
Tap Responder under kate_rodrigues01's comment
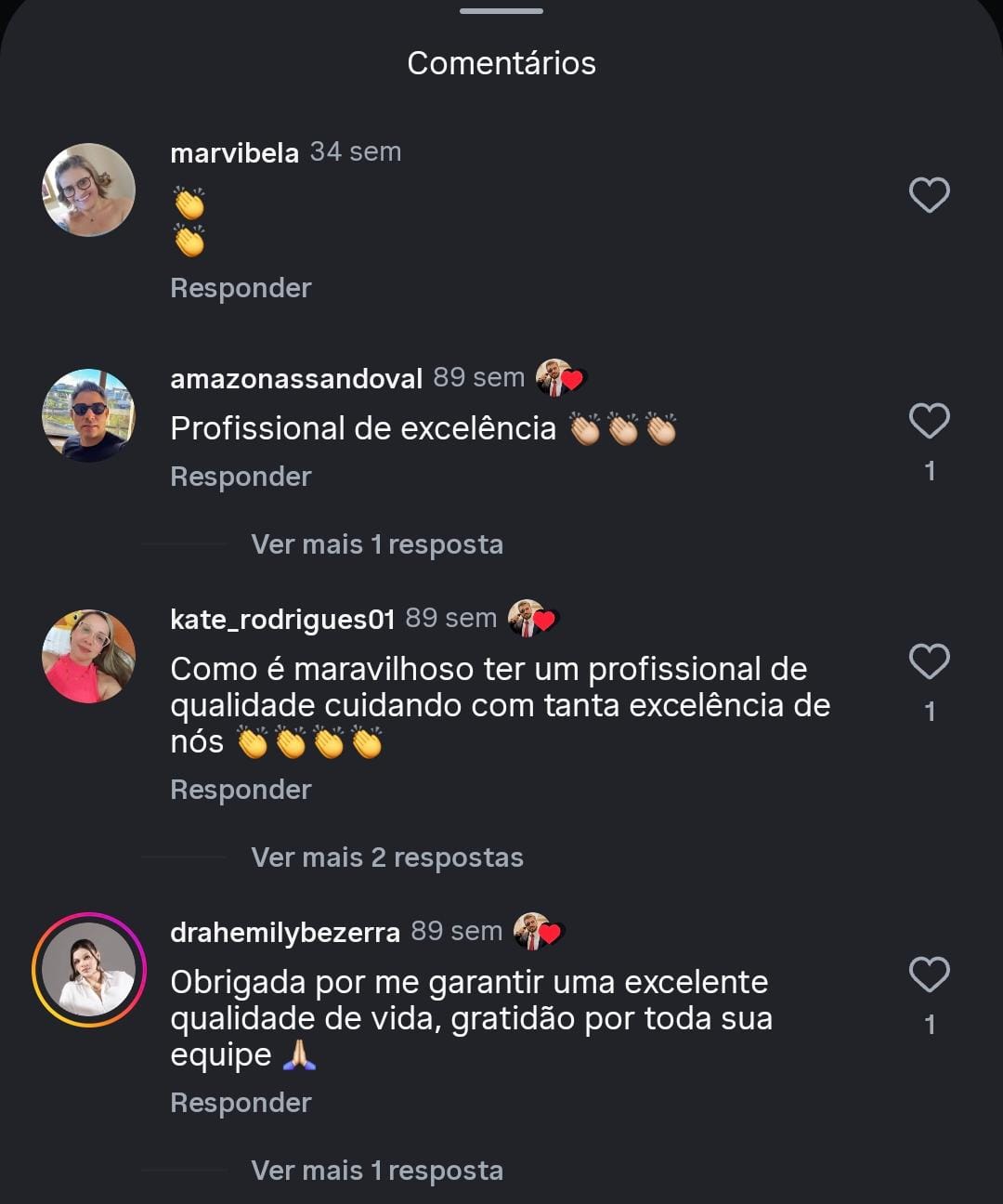[x=240, y=788]
